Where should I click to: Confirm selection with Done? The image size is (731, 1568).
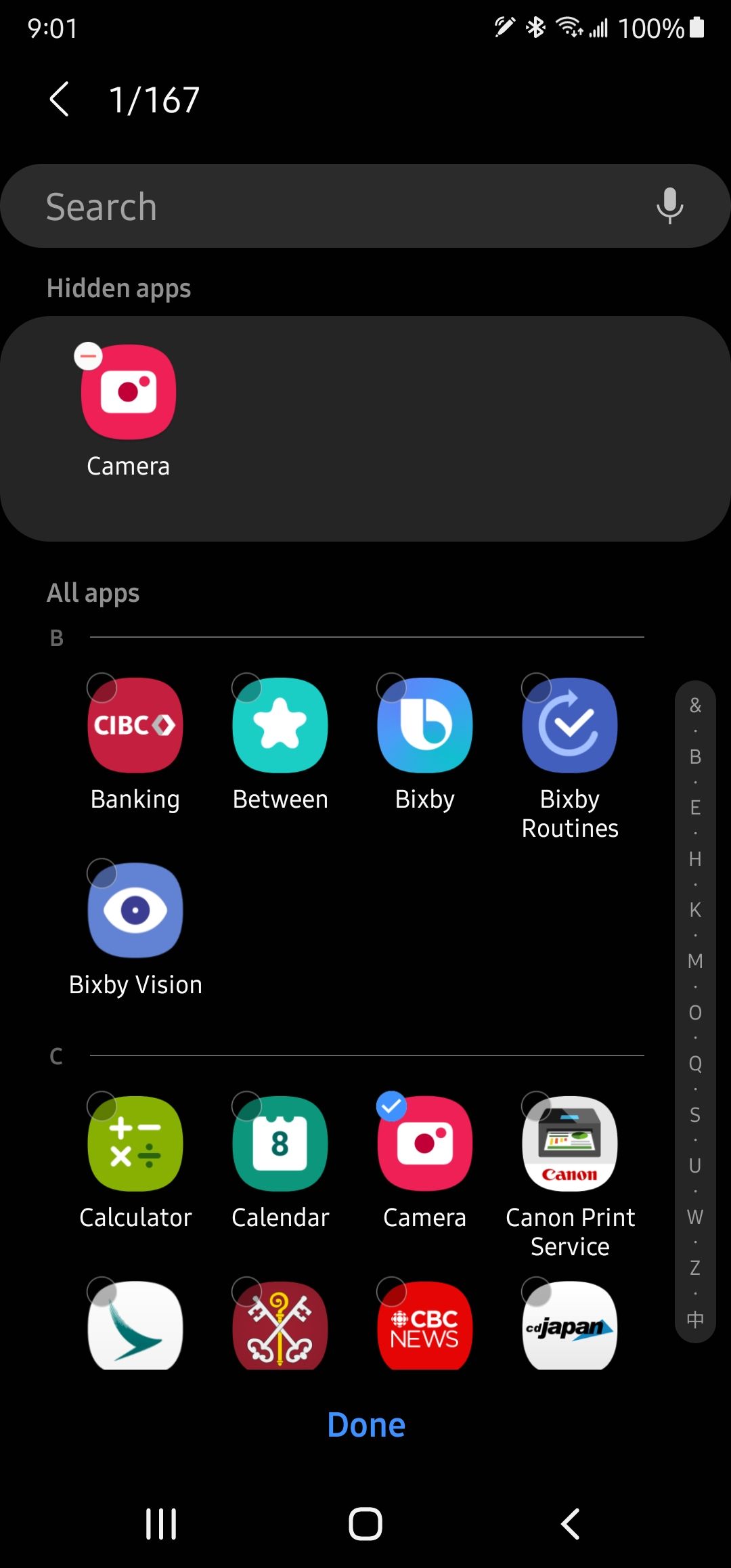click(x=366, y=1424)
